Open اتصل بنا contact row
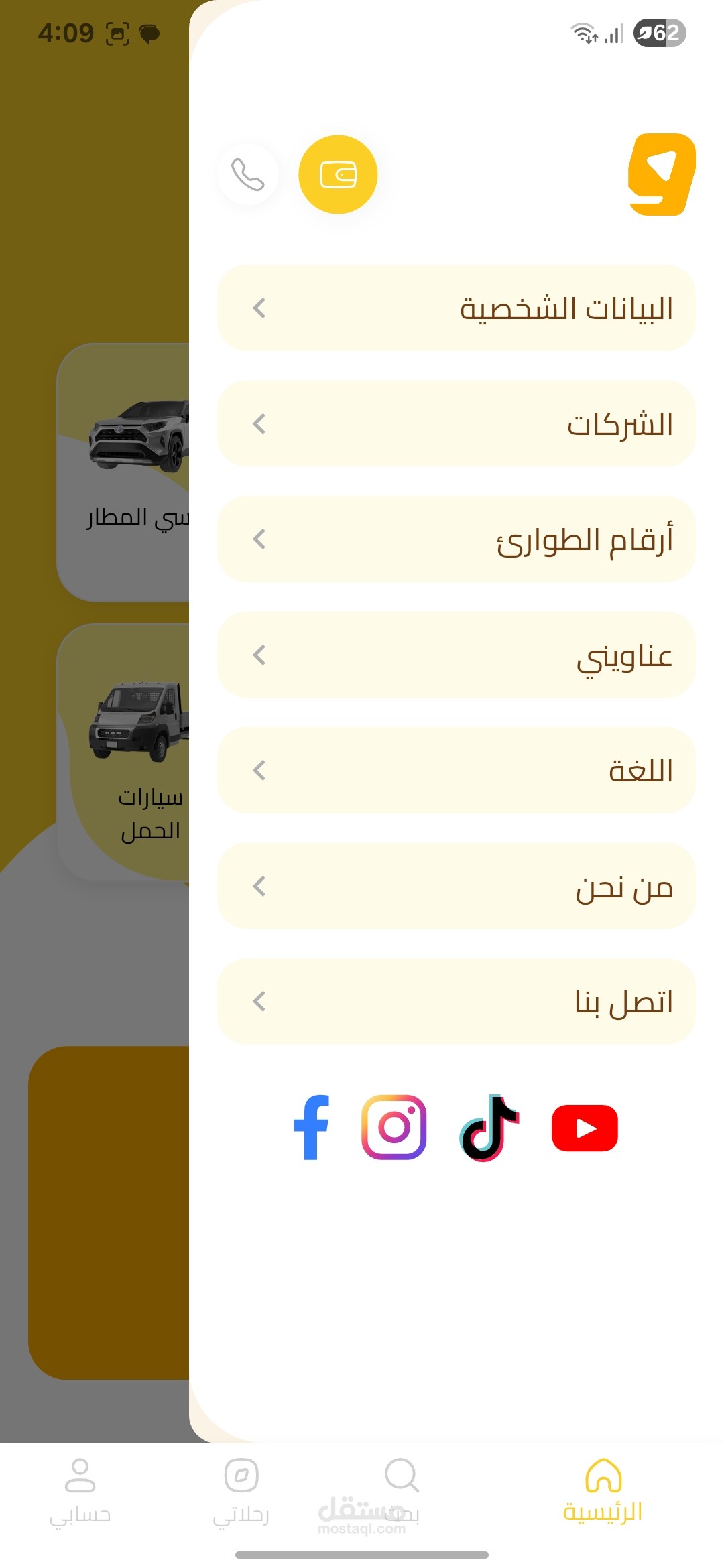The height and width of the screenshot is (1568, 724). [x=456, y=1002]
